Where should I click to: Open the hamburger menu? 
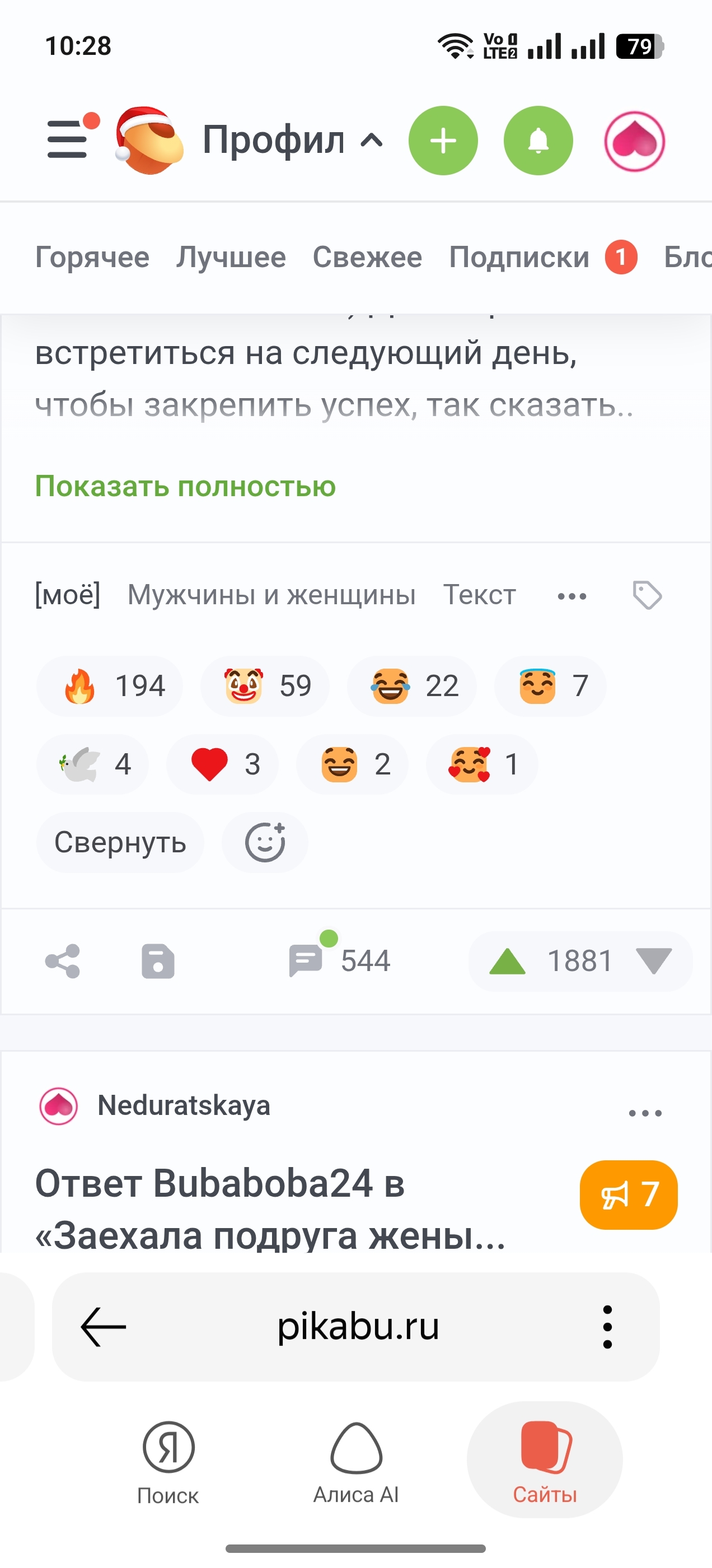67,139
